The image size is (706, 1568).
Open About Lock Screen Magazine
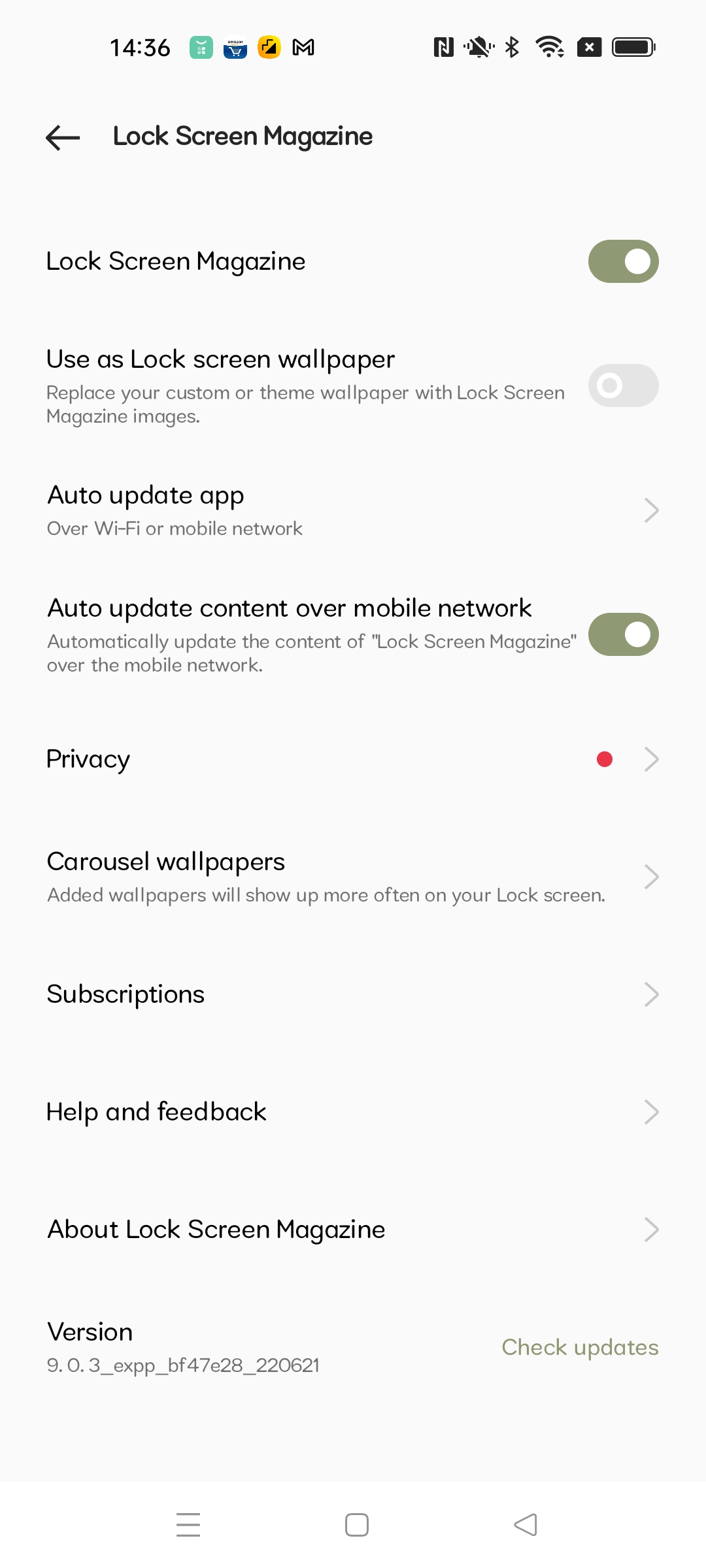353,1230
